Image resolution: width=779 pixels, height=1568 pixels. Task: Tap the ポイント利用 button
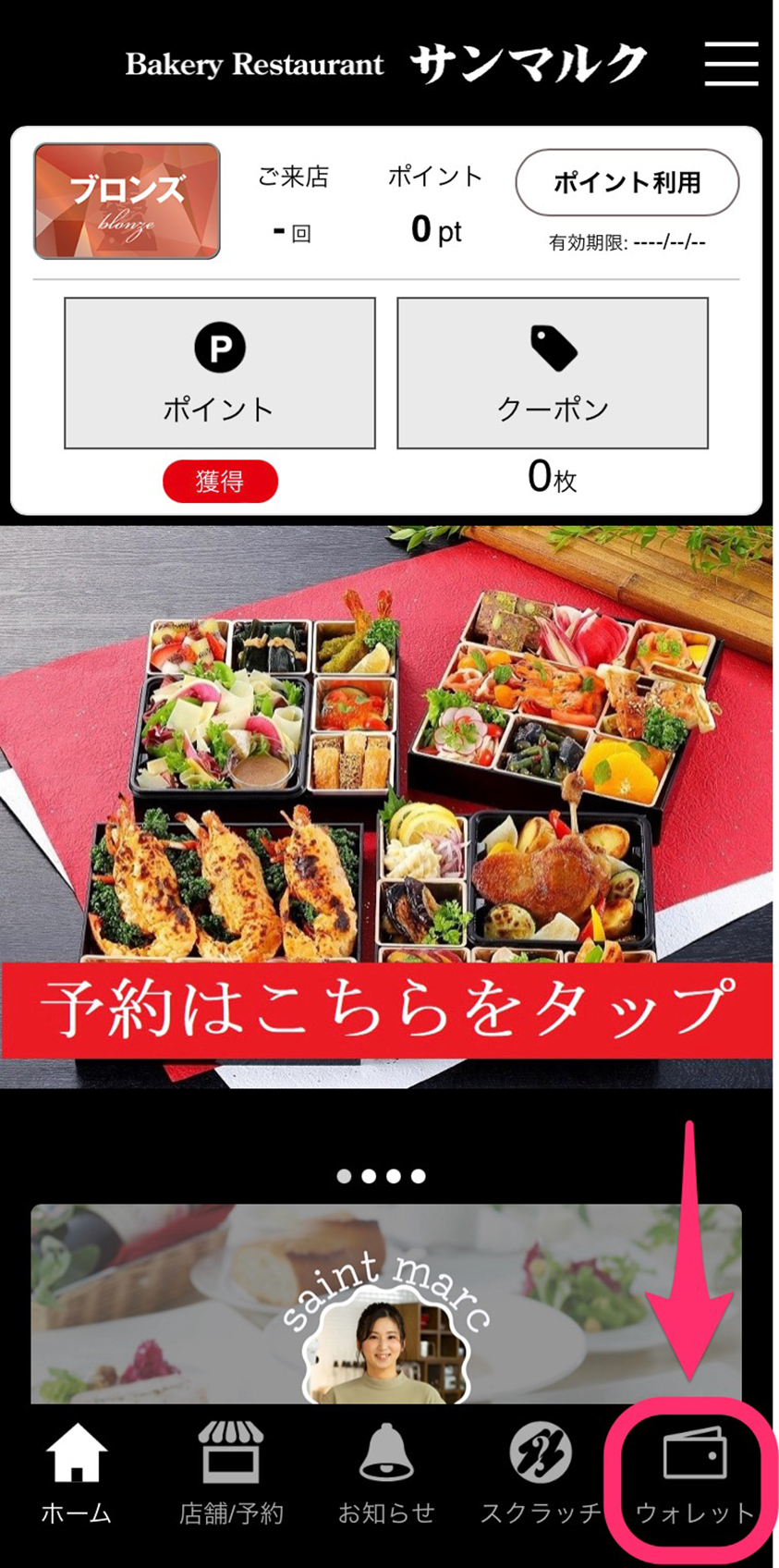(627, 182)
